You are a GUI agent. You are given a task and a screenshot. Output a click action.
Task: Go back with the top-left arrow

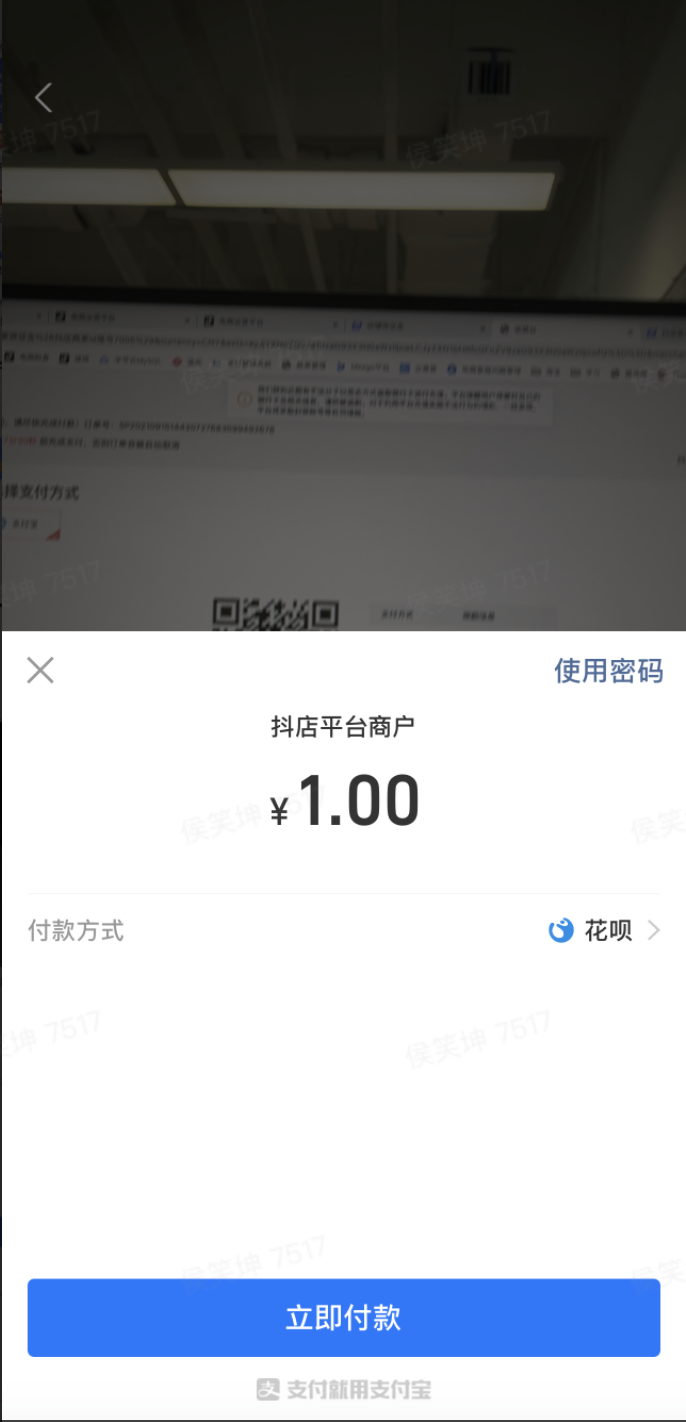point(43,98)
